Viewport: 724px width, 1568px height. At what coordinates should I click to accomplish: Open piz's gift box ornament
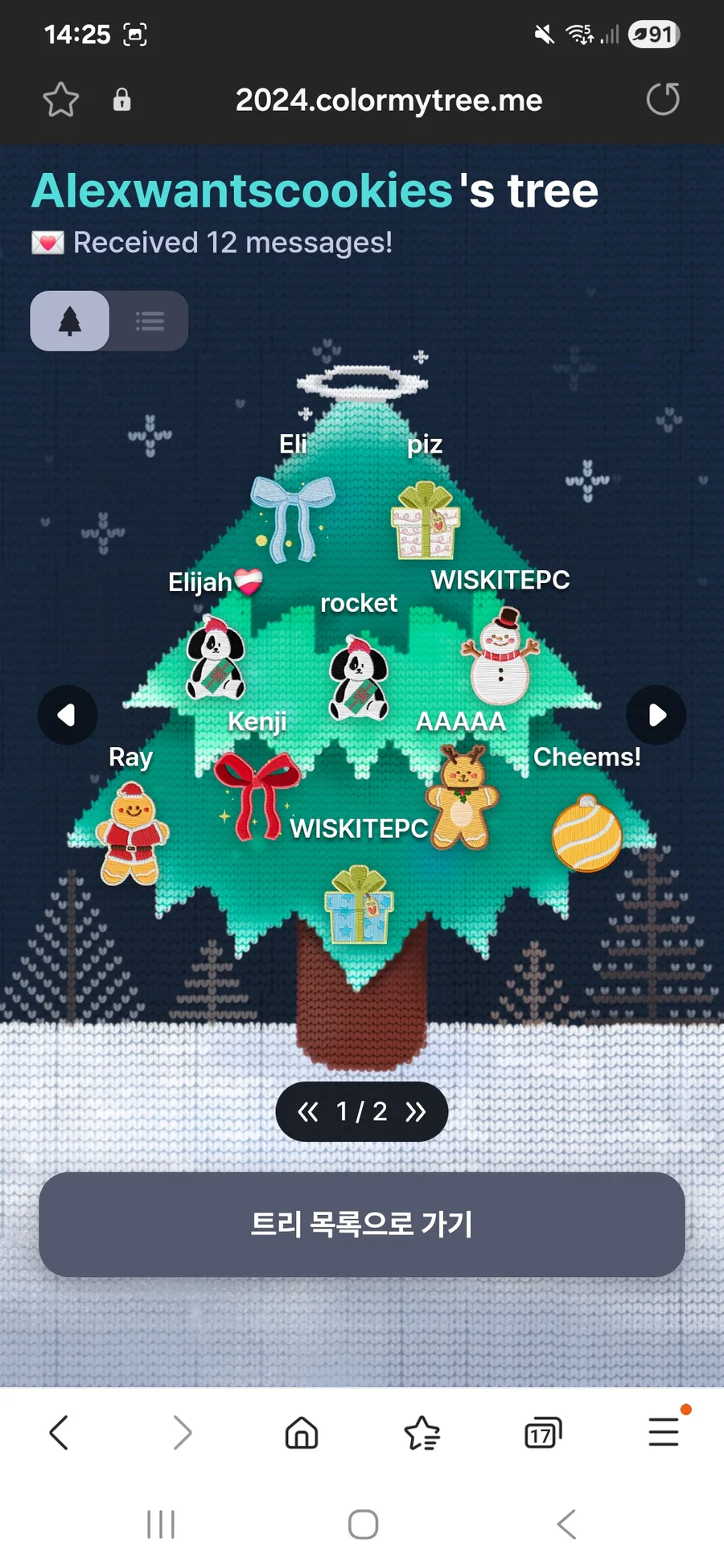(x=425, y=521)
